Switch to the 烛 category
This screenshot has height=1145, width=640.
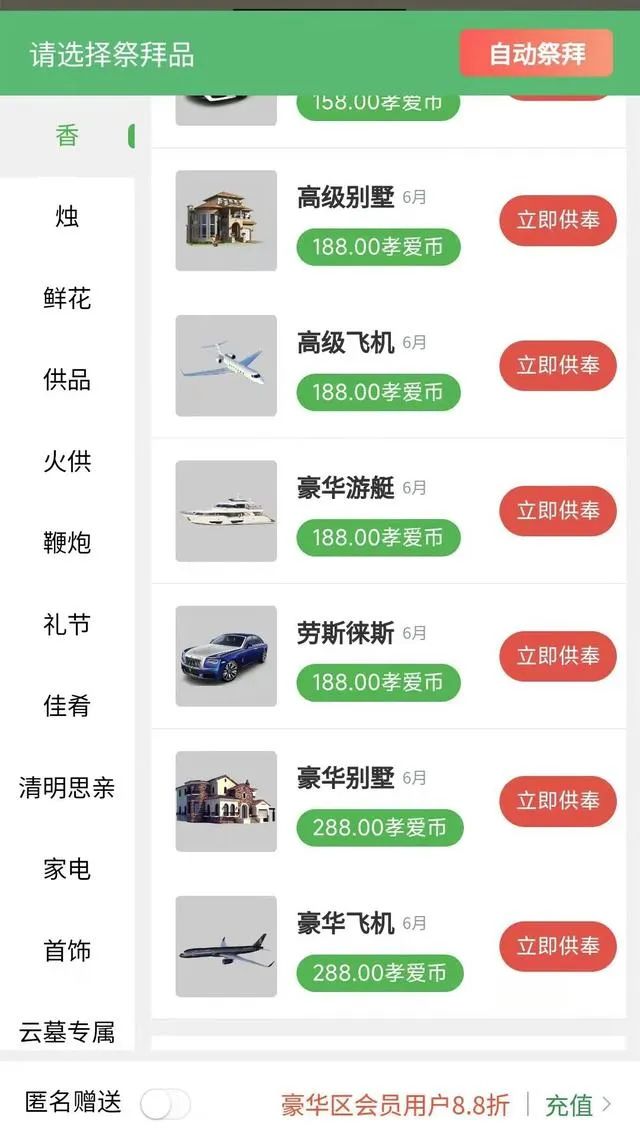67,217
